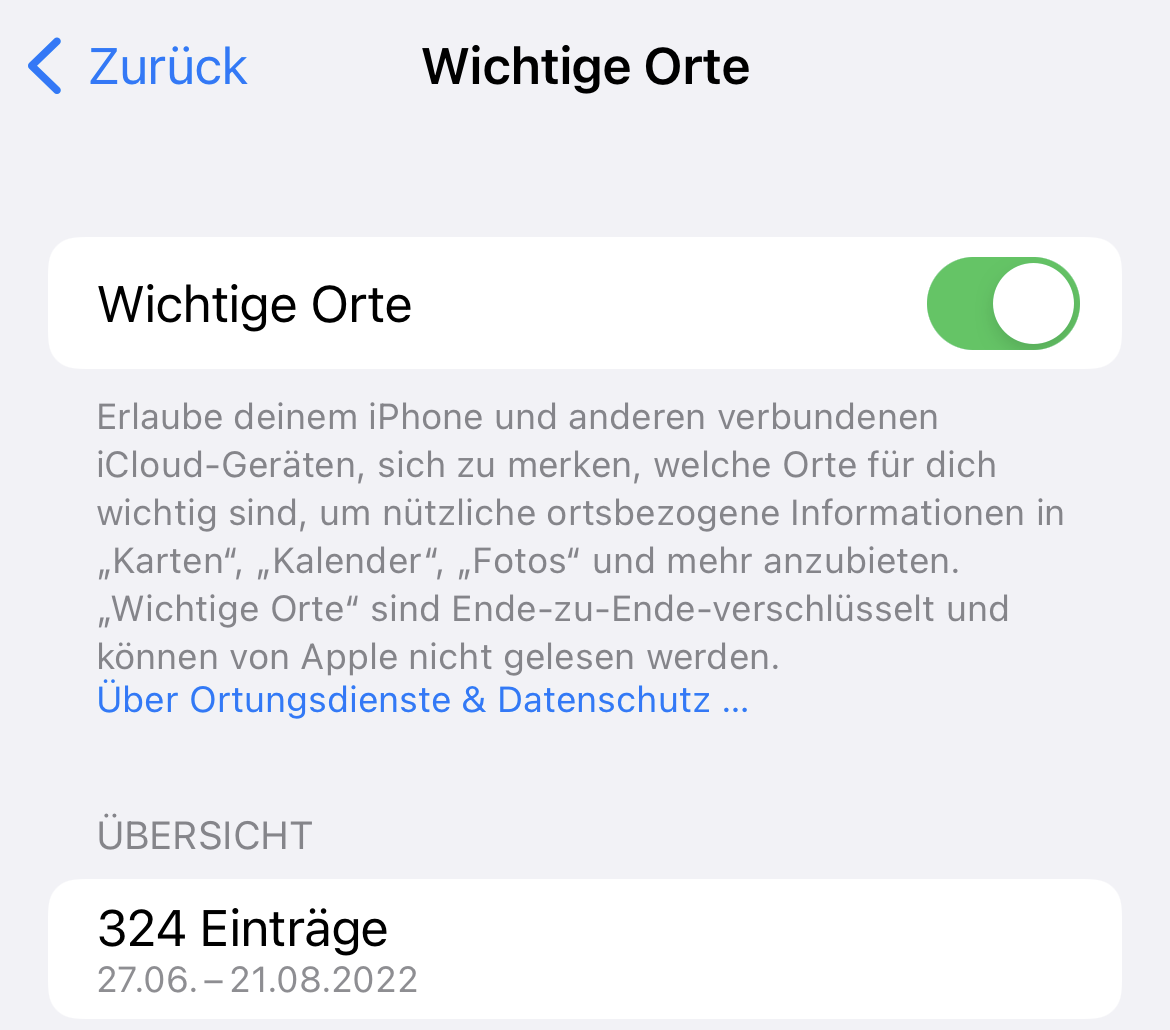Go back with the Zurück button
The height and width of the screenshot is (1030, 1170).
(x=138, y=67)
